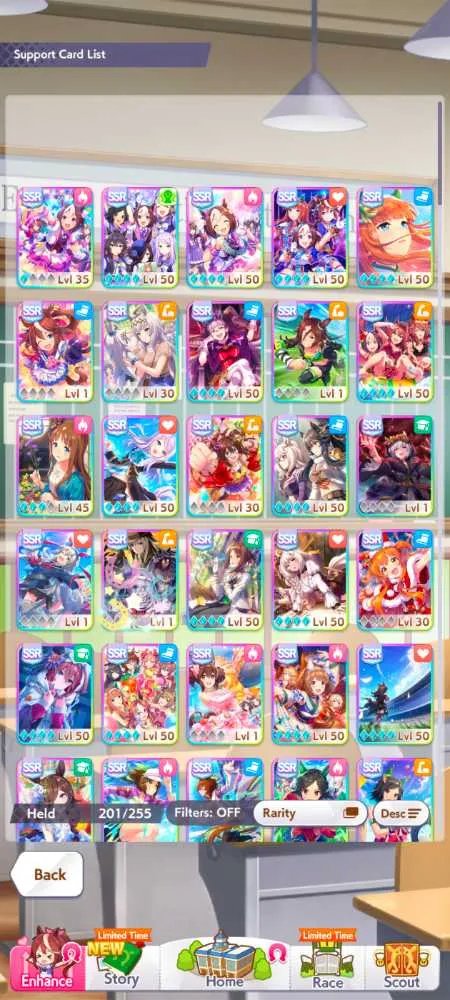450x1000 pixels.
Task: Select the stadium-scene Lvl 50 support card
Action: coord(395,695)
